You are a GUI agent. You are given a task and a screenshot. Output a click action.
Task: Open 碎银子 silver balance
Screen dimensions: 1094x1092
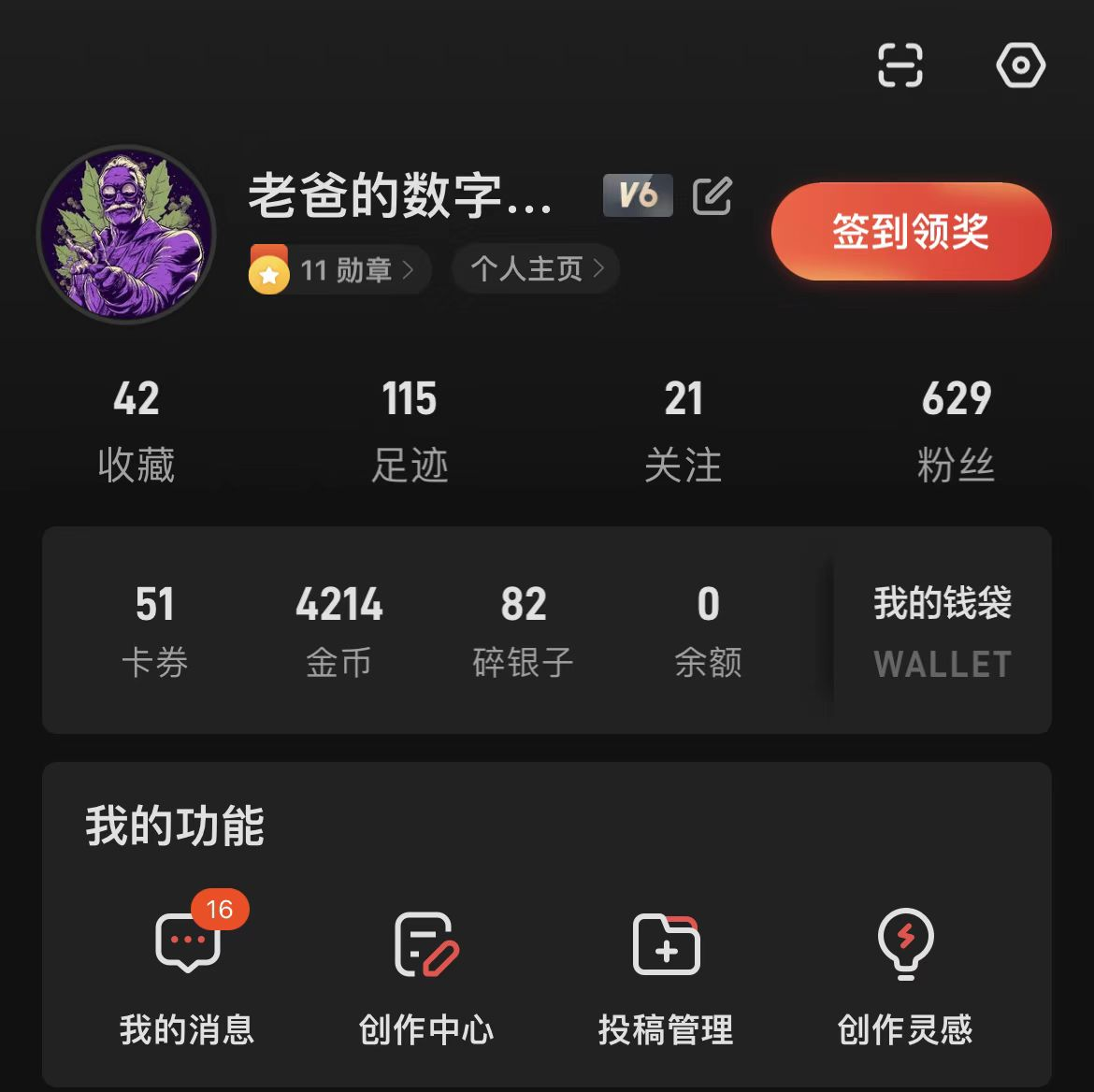click(524, 630)
